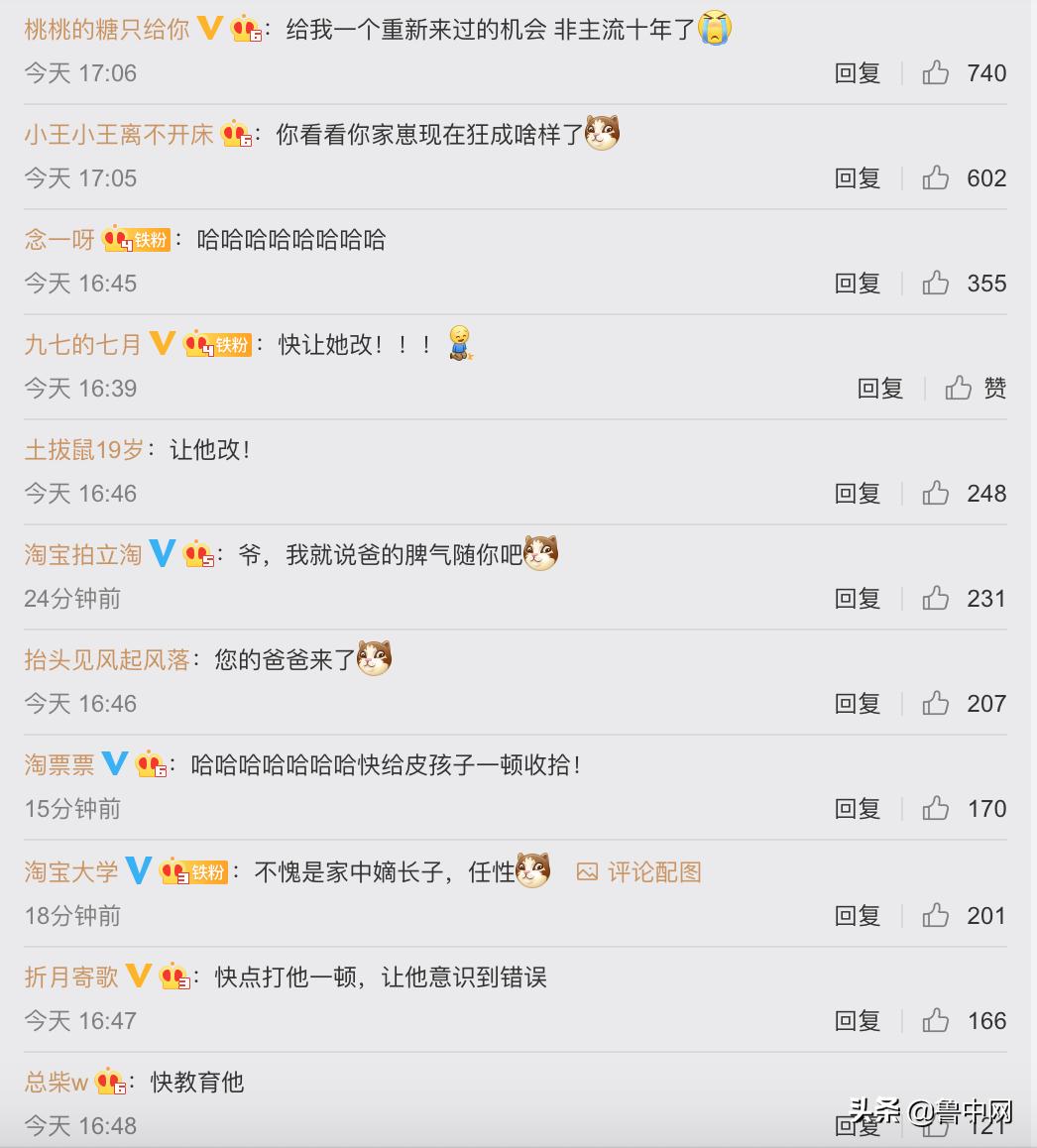
Task: Click the crown membership badge beside 小王小王离不开床
Action: (x=235, y=134)
